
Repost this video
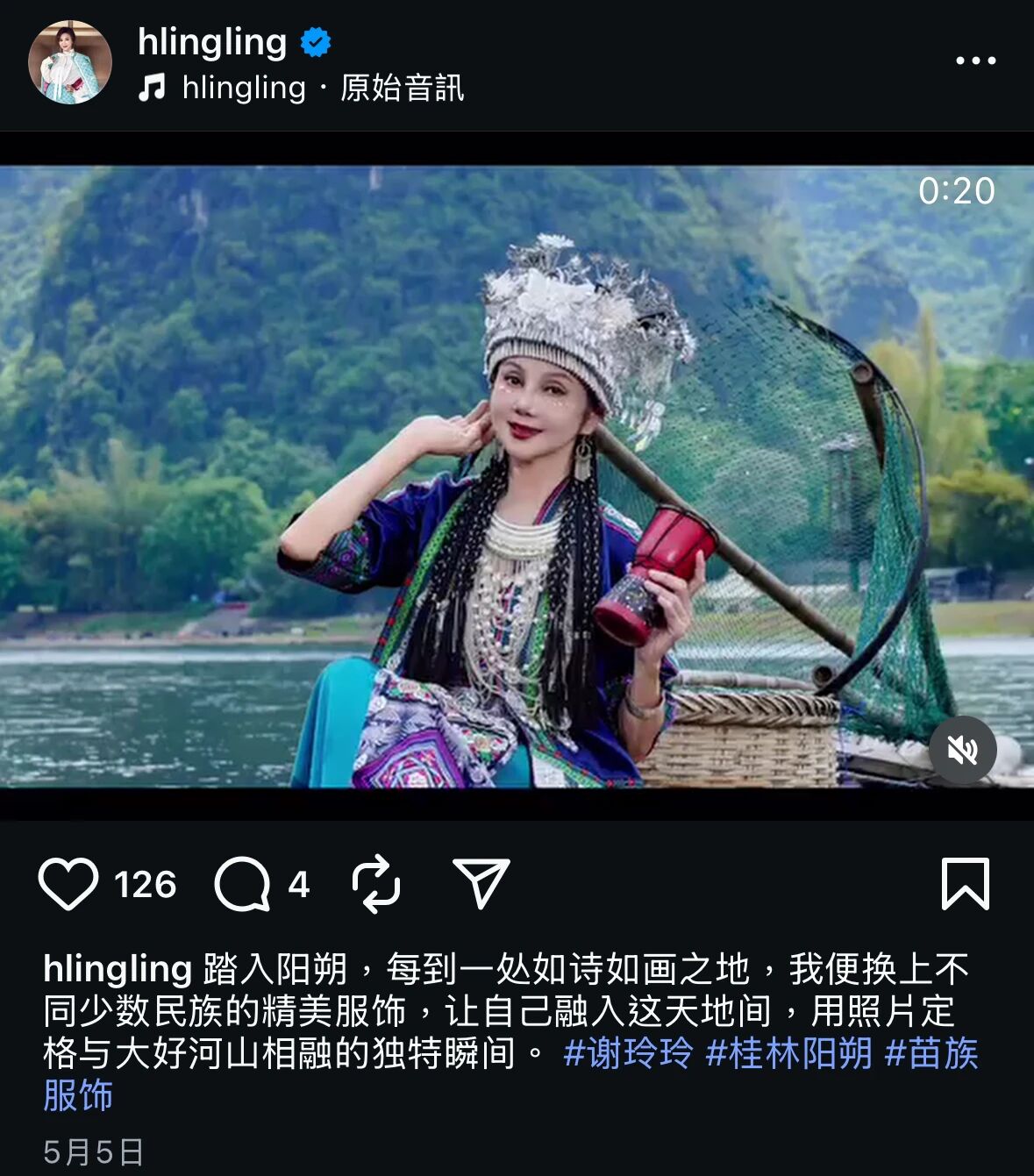click(x=375, y=884)
